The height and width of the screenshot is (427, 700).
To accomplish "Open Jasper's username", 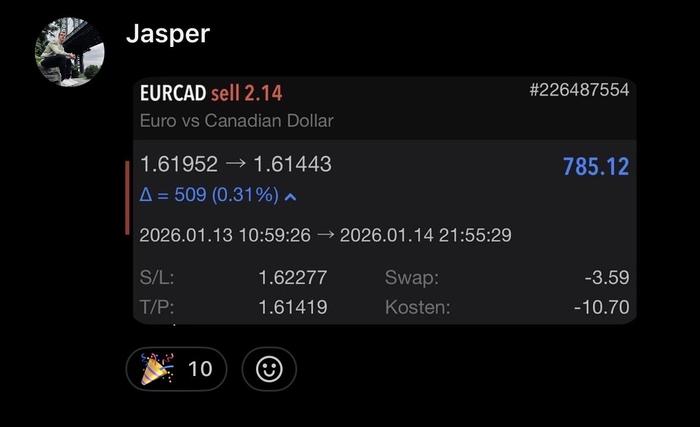I will (x=167, y=33).
